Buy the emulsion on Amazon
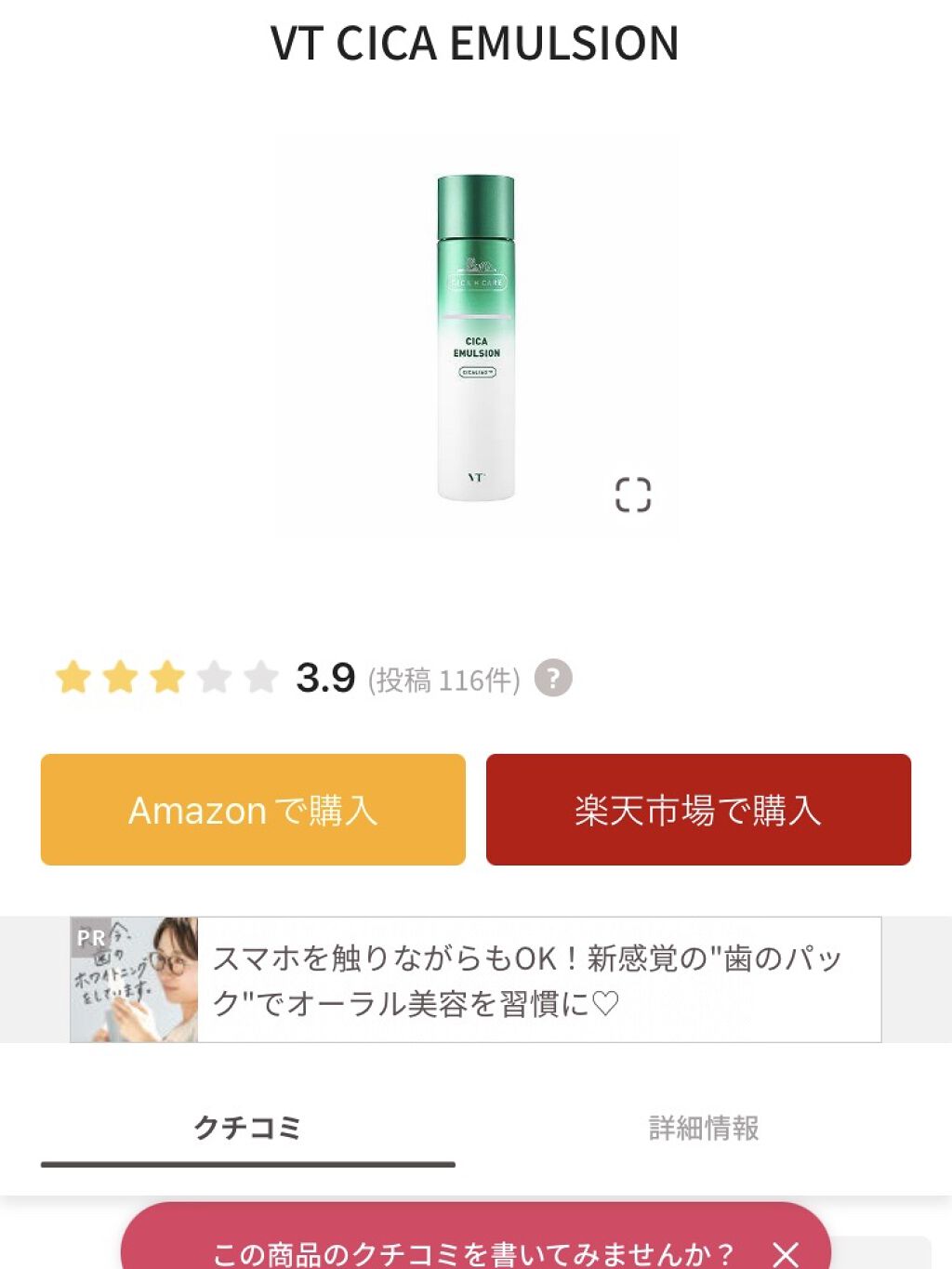Screen dimensions: 952x1269 coord(253,810)
